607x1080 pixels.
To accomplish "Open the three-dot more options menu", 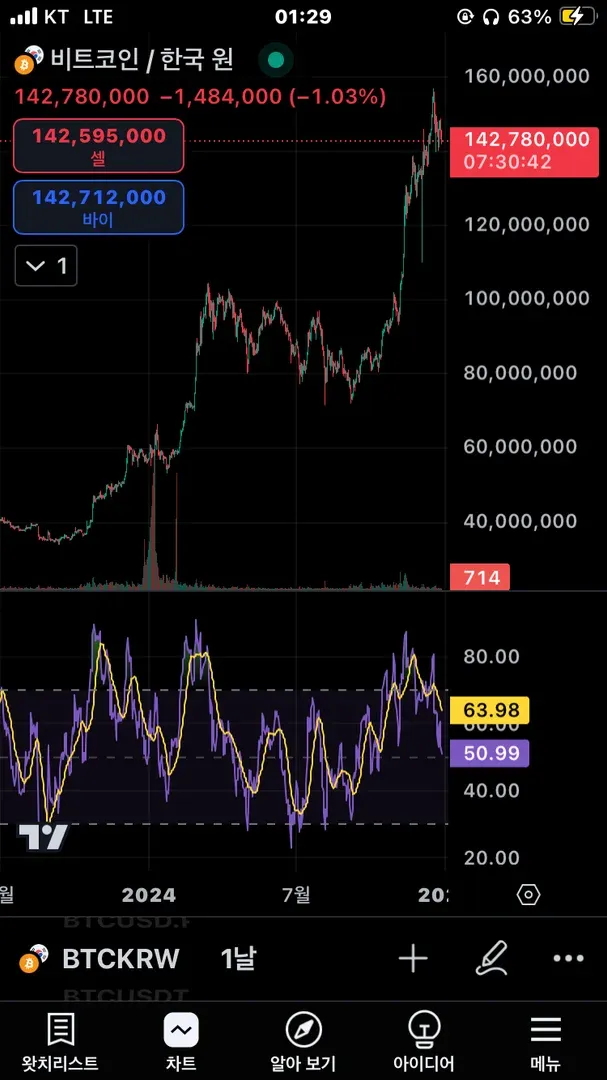I will pos(568,960).
